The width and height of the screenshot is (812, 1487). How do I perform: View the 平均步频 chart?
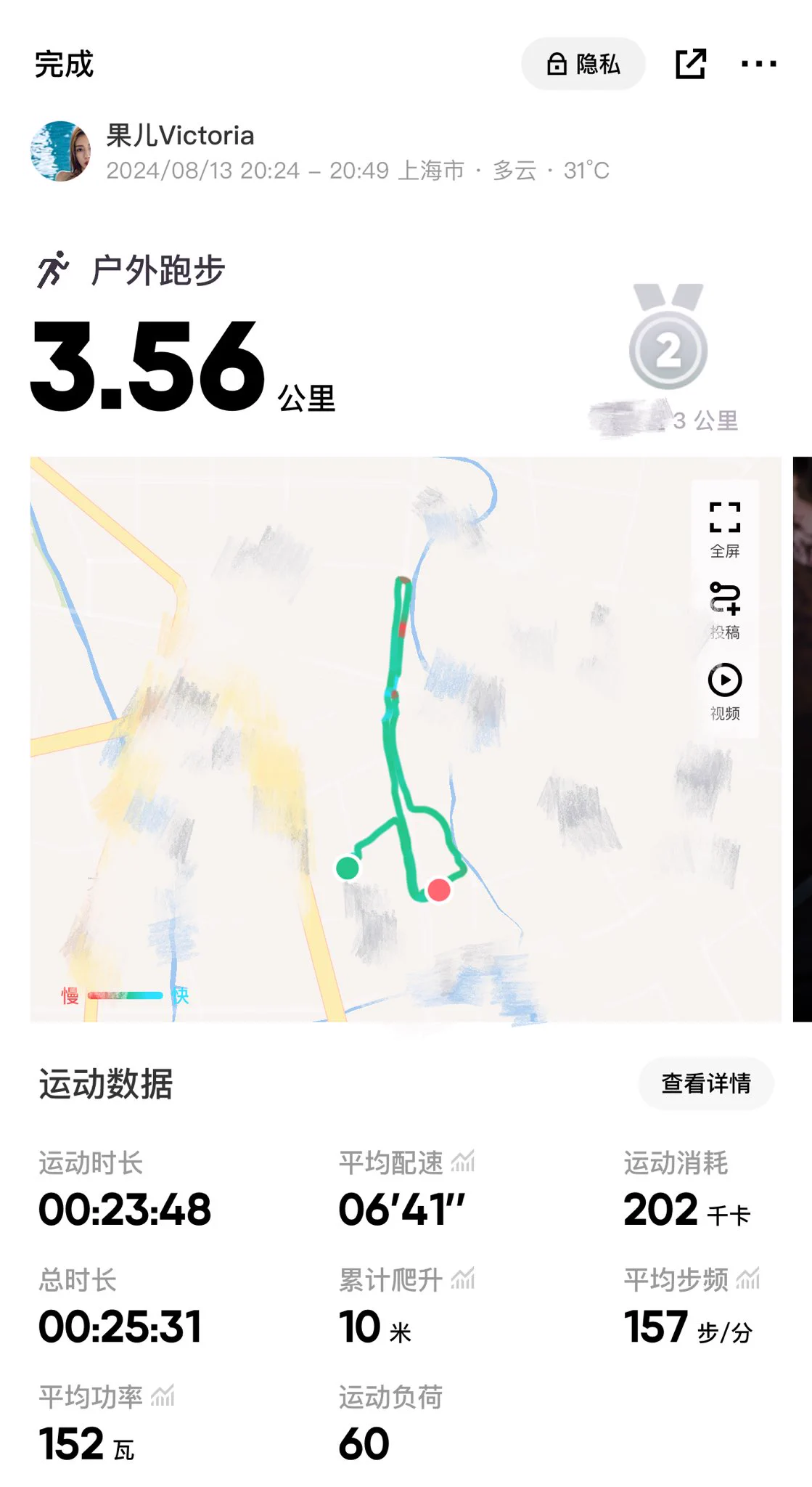click(x=748, y=1279)
